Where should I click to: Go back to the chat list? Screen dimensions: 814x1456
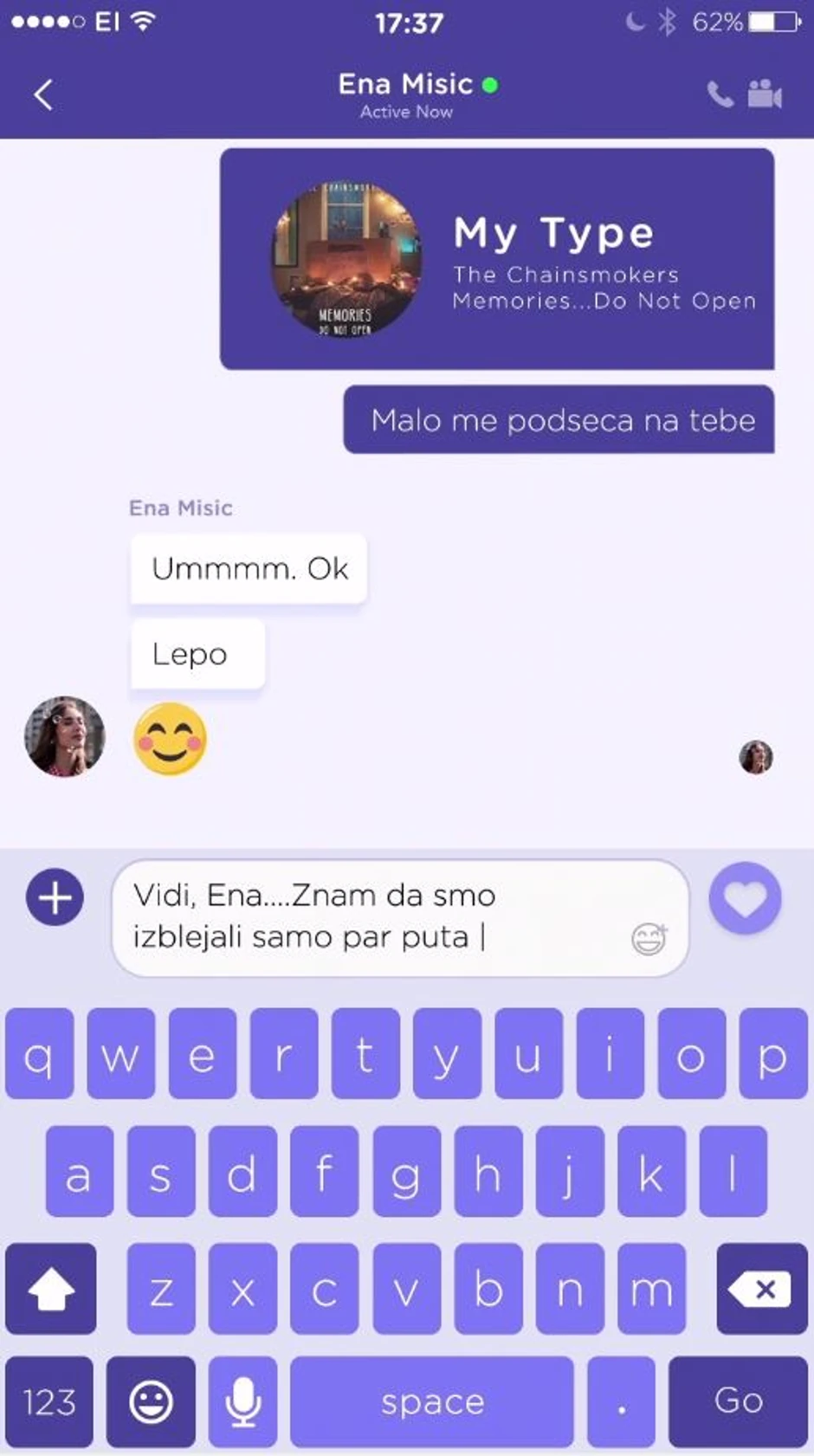coord(43,94)
